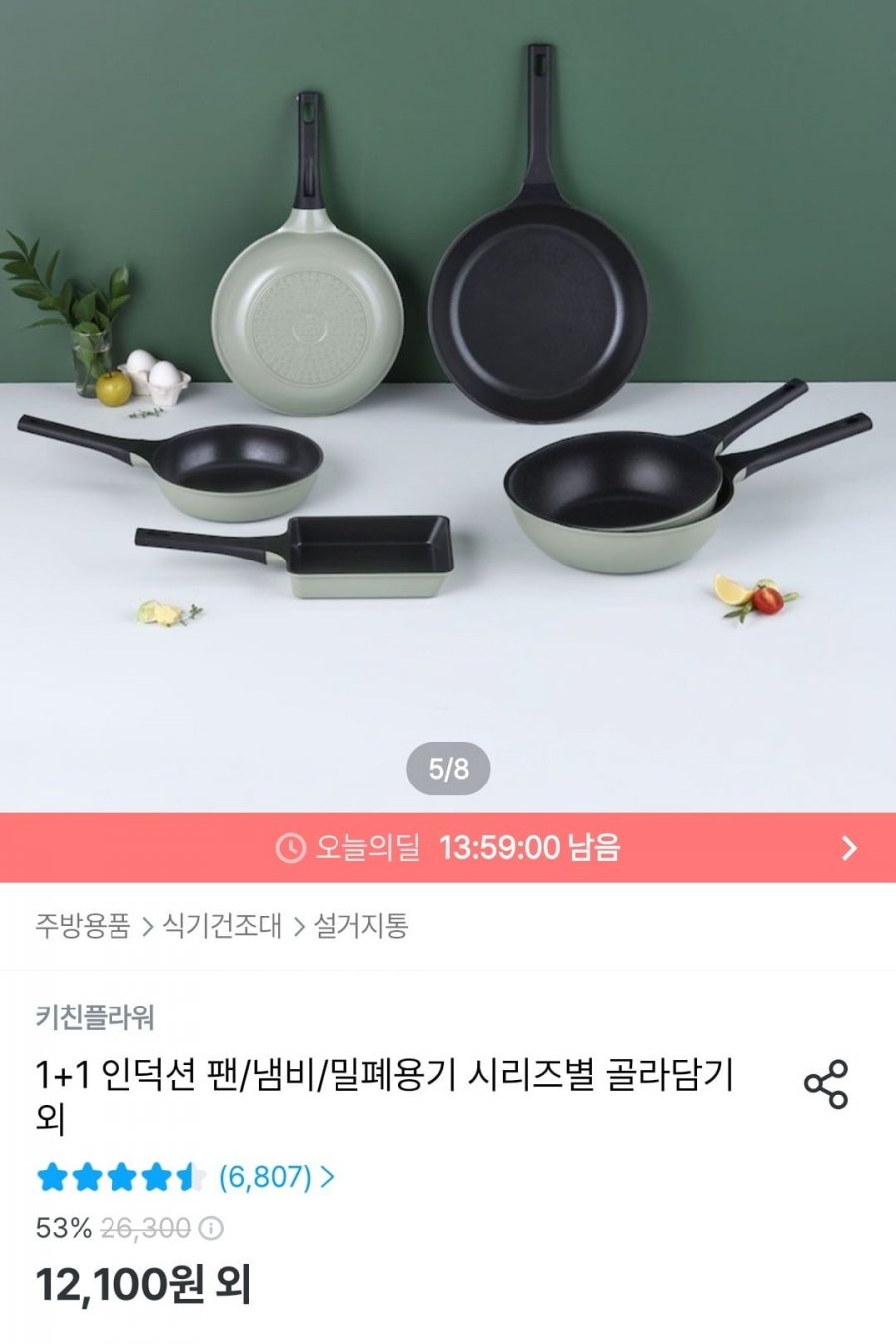Share this product
Viewport: 896px width, 1344px height.
[825, 1084]
